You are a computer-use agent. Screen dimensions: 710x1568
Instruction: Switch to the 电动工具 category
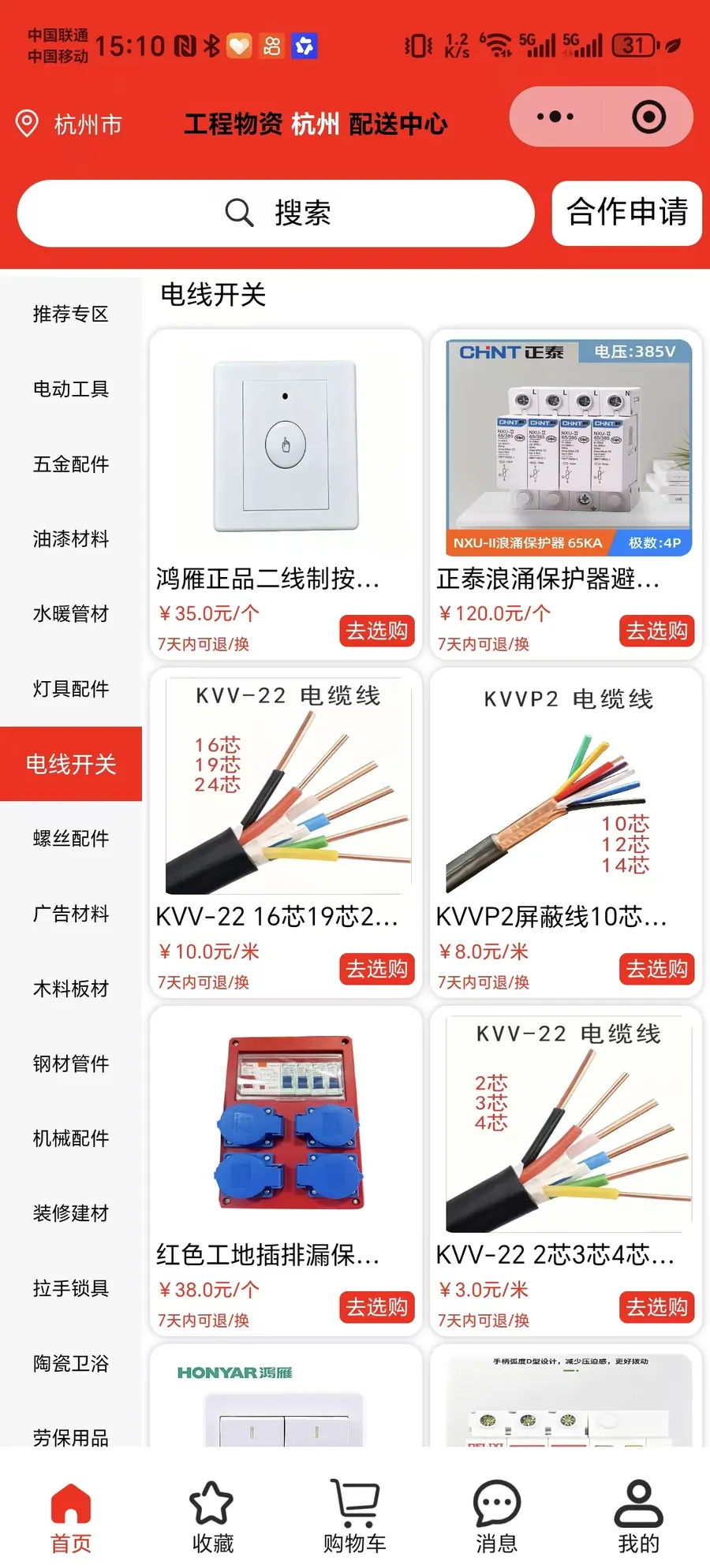pos(71,389)
